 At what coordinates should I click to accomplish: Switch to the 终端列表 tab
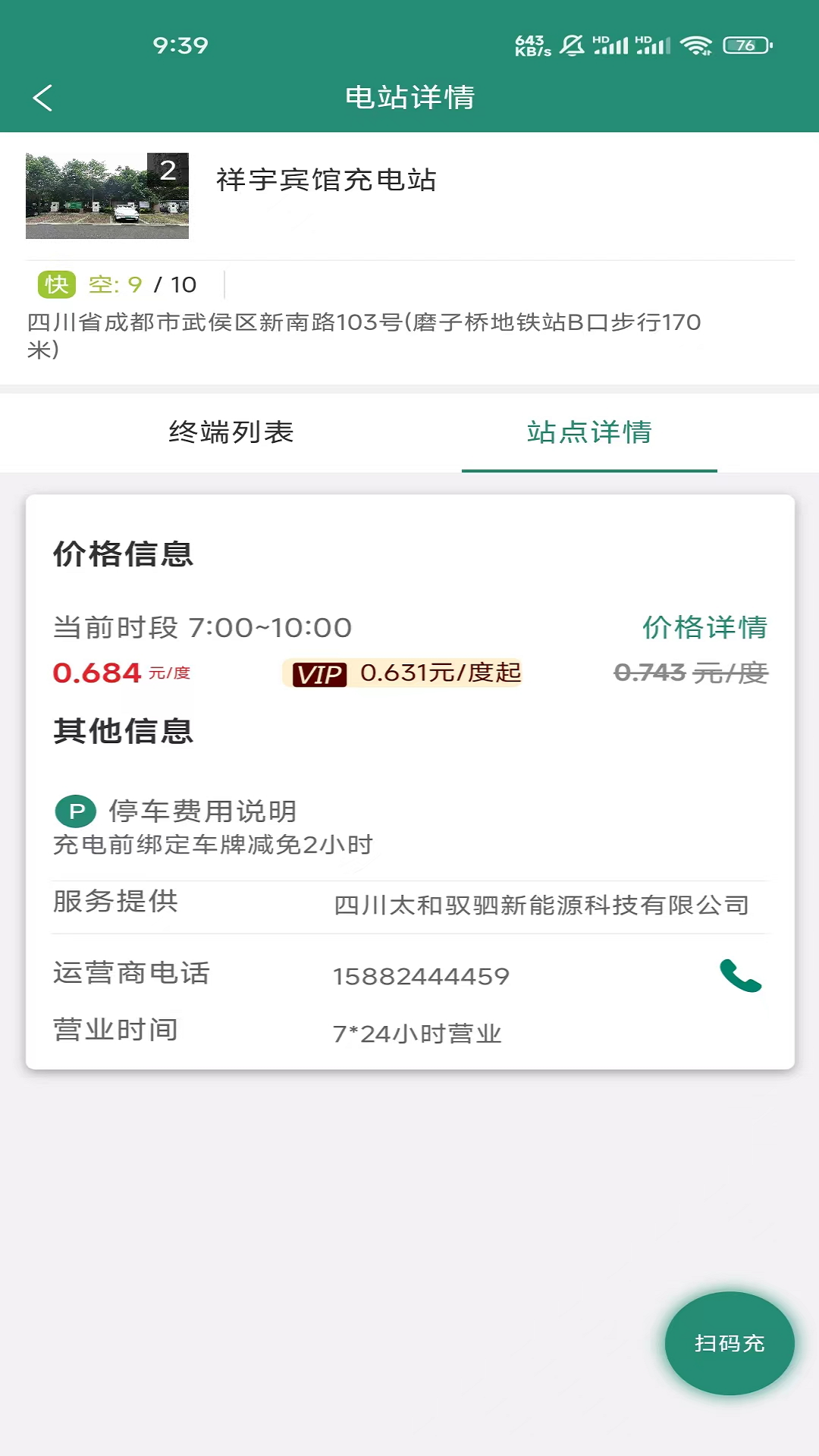pos(231,432)
